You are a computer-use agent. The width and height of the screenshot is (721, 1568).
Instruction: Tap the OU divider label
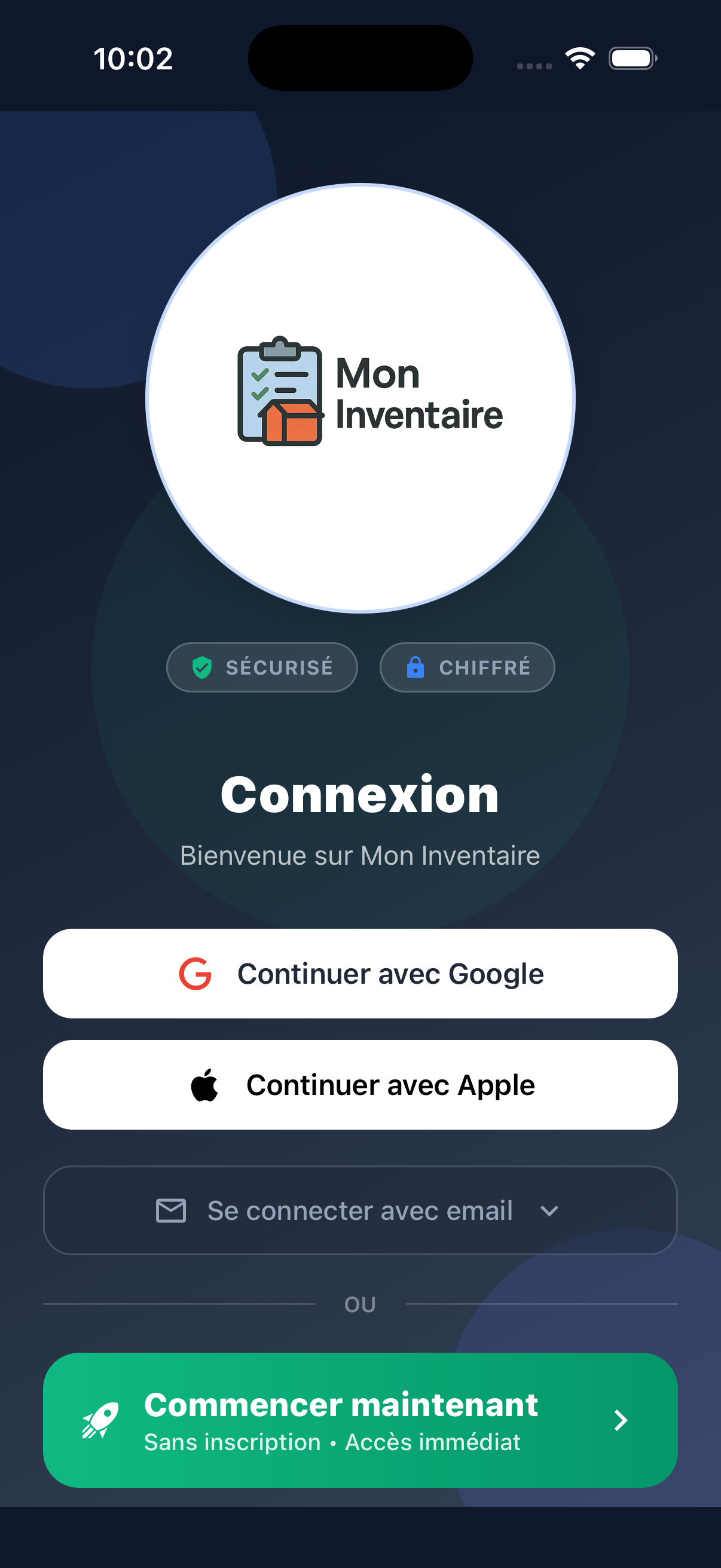pyautogui.click(x=360, y=1303)
